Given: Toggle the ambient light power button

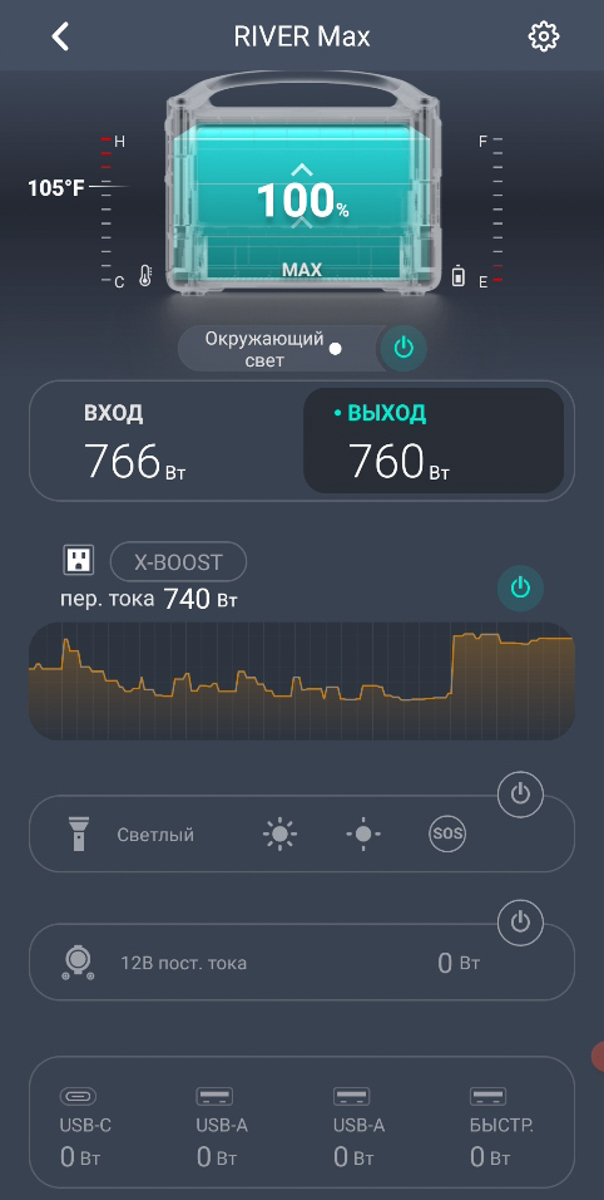Looking at the screenshot, I should 403,348.
